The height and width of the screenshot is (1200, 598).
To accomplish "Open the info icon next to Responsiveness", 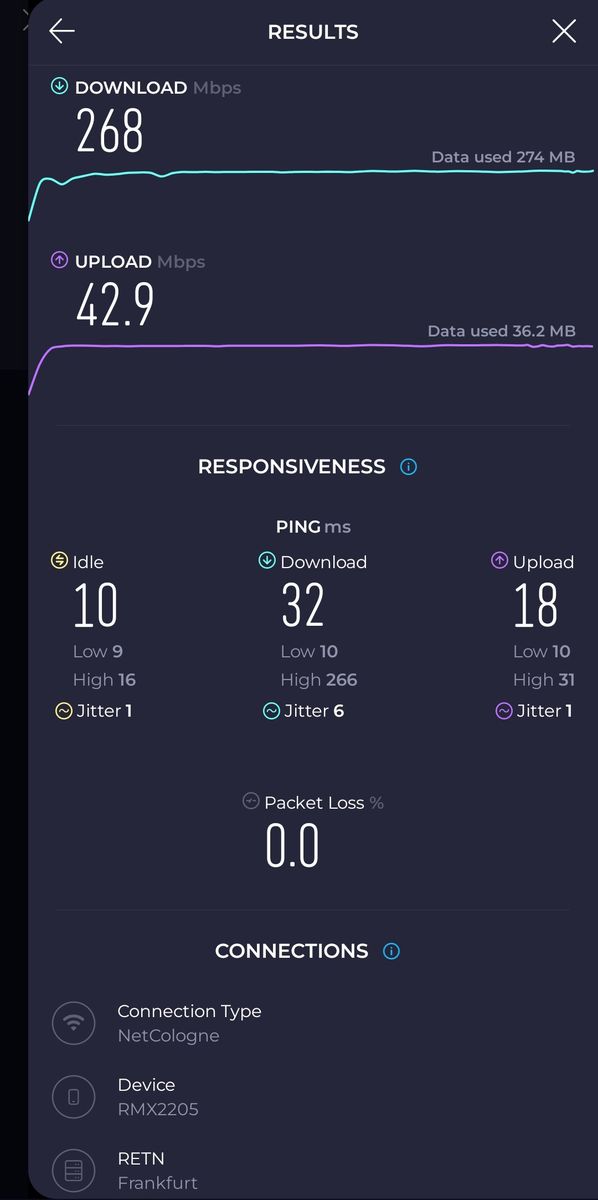I will click(x=408, y=467).
